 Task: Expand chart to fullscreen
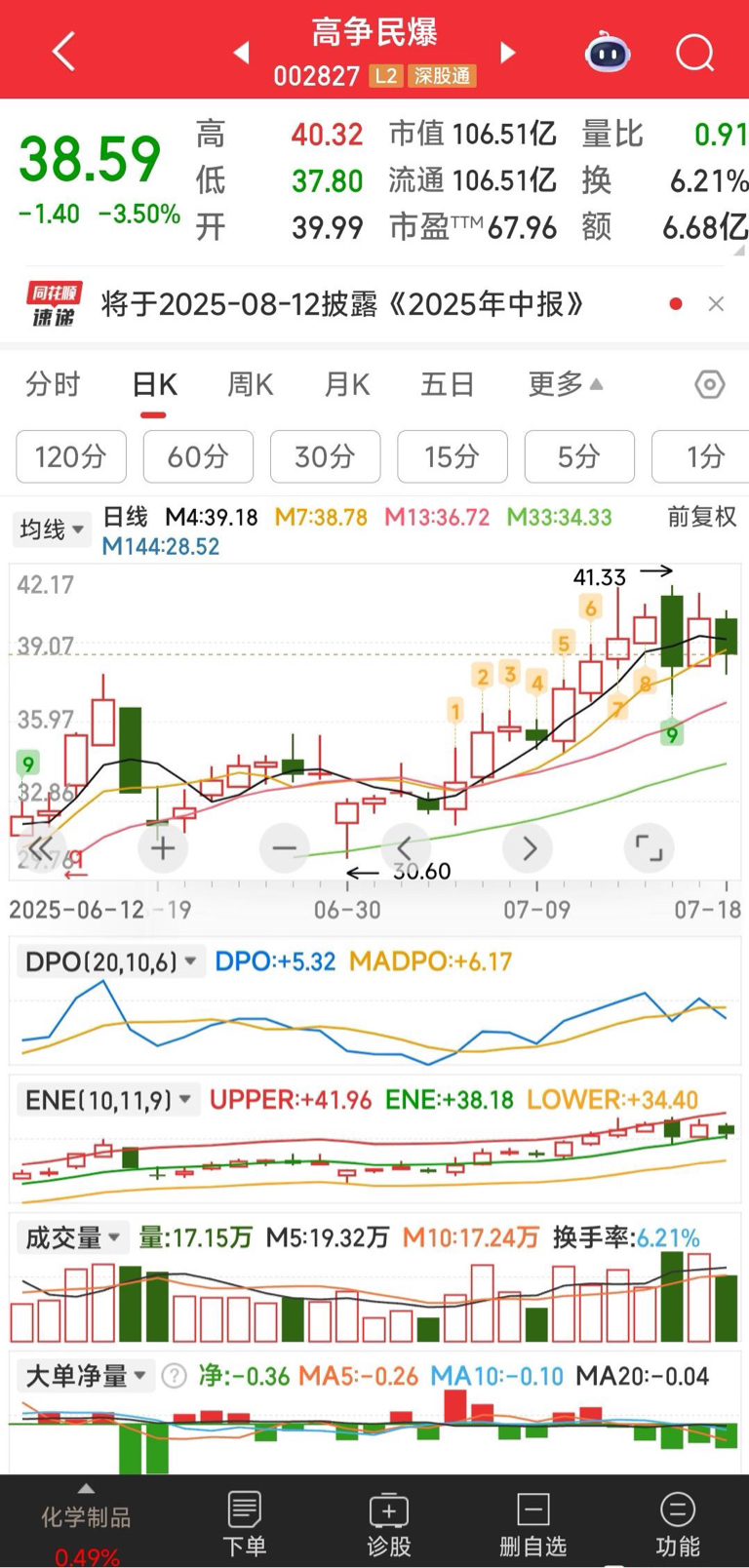(x=649, y=848)
